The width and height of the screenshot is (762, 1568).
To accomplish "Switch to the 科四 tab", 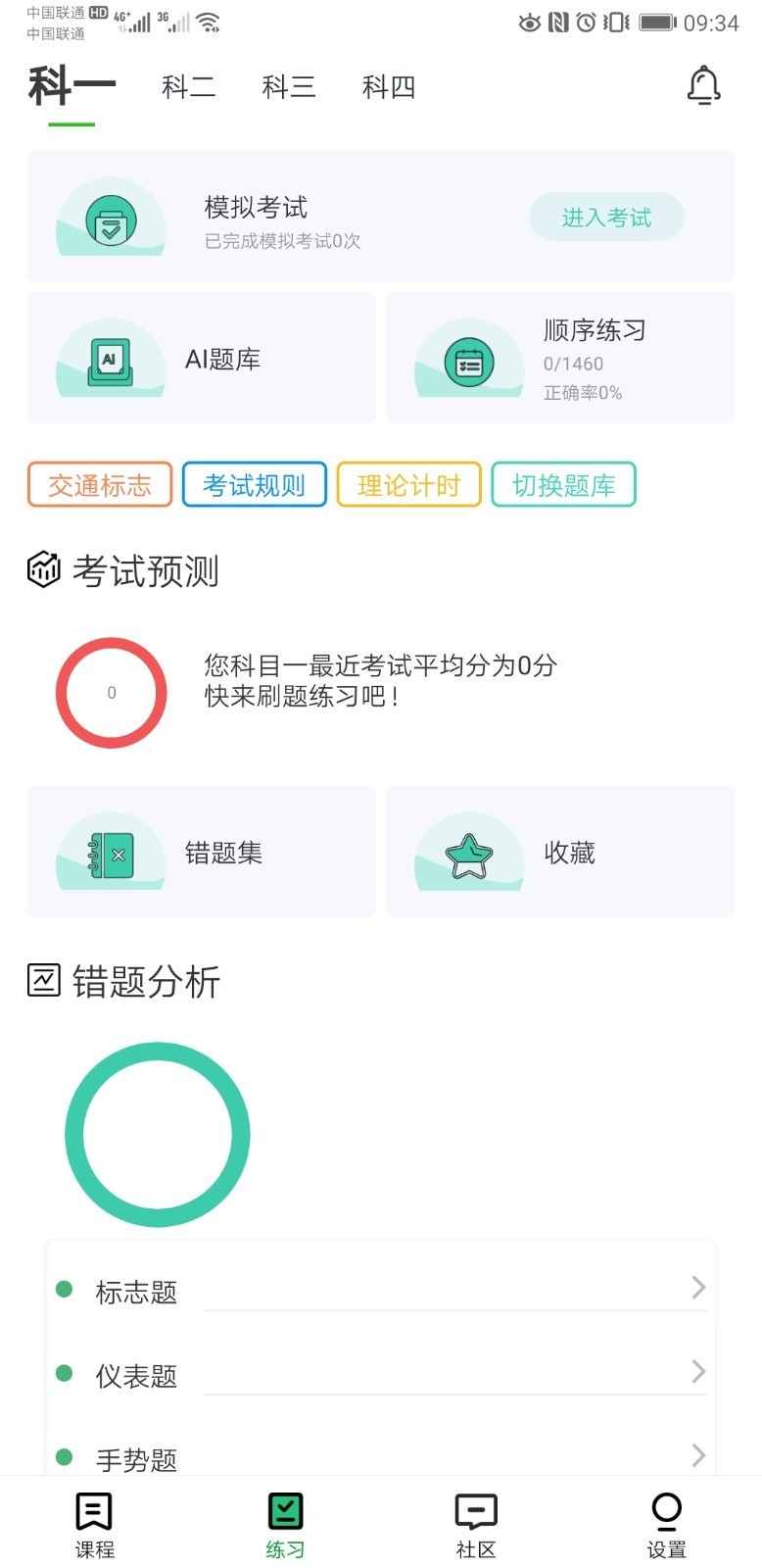I will [389, 87].
